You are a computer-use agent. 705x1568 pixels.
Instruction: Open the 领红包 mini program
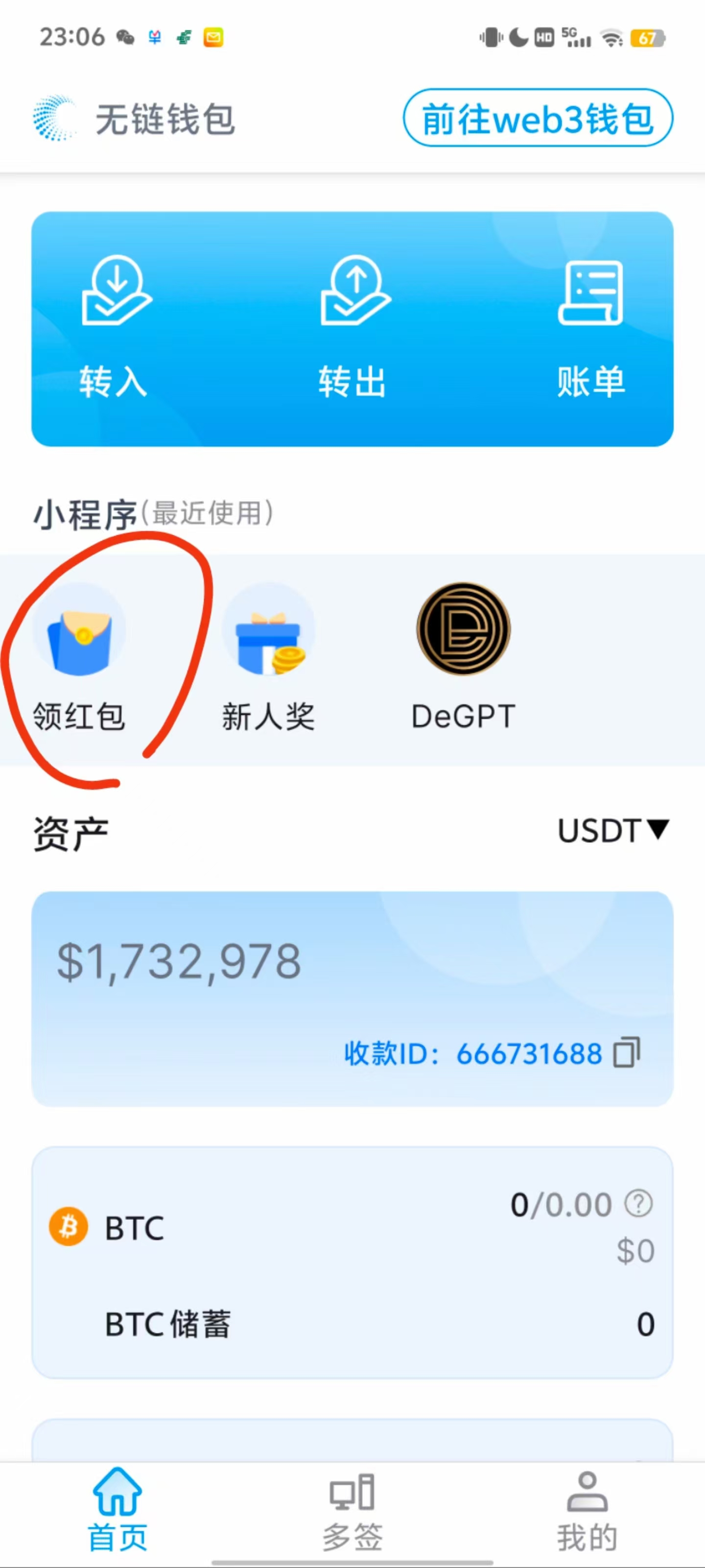pos(79,657)
